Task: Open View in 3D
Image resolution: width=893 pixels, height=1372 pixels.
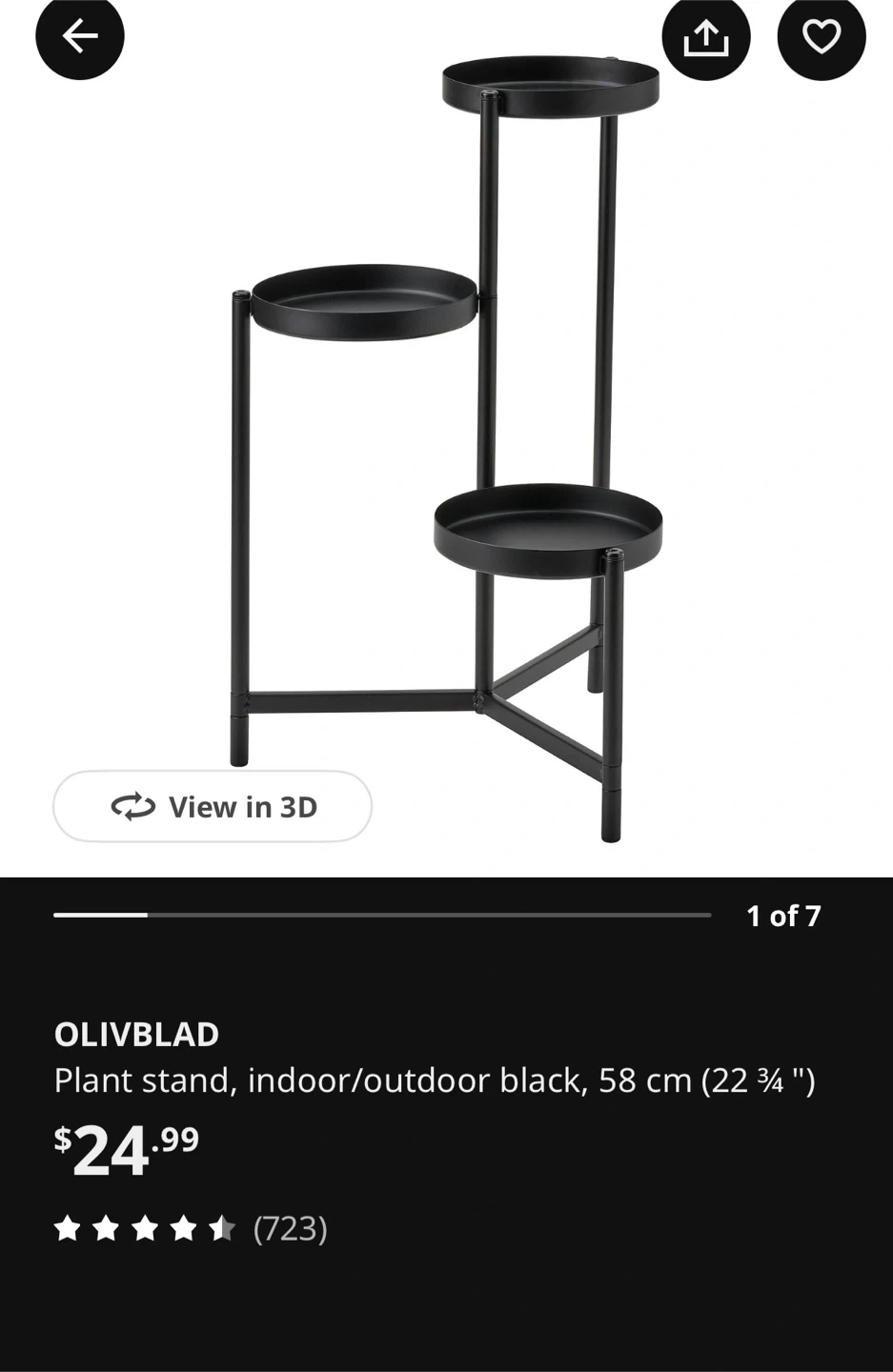Action: pyautogui.click(x=213, y=806)
